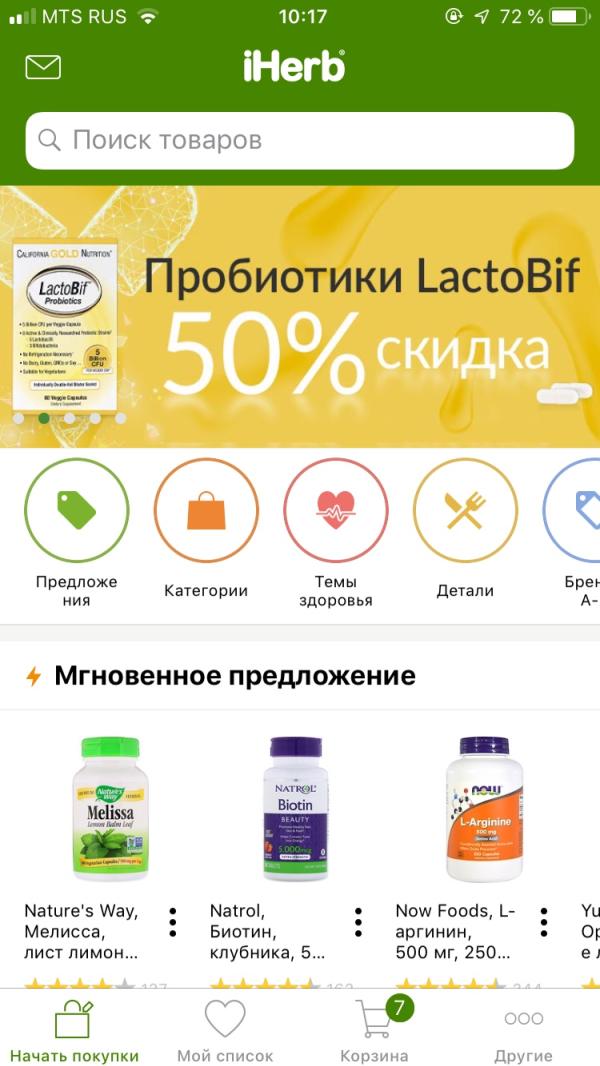Open the Корзина cart tab
Viewport: 600px width, 1066px height.
[375, 1030]
